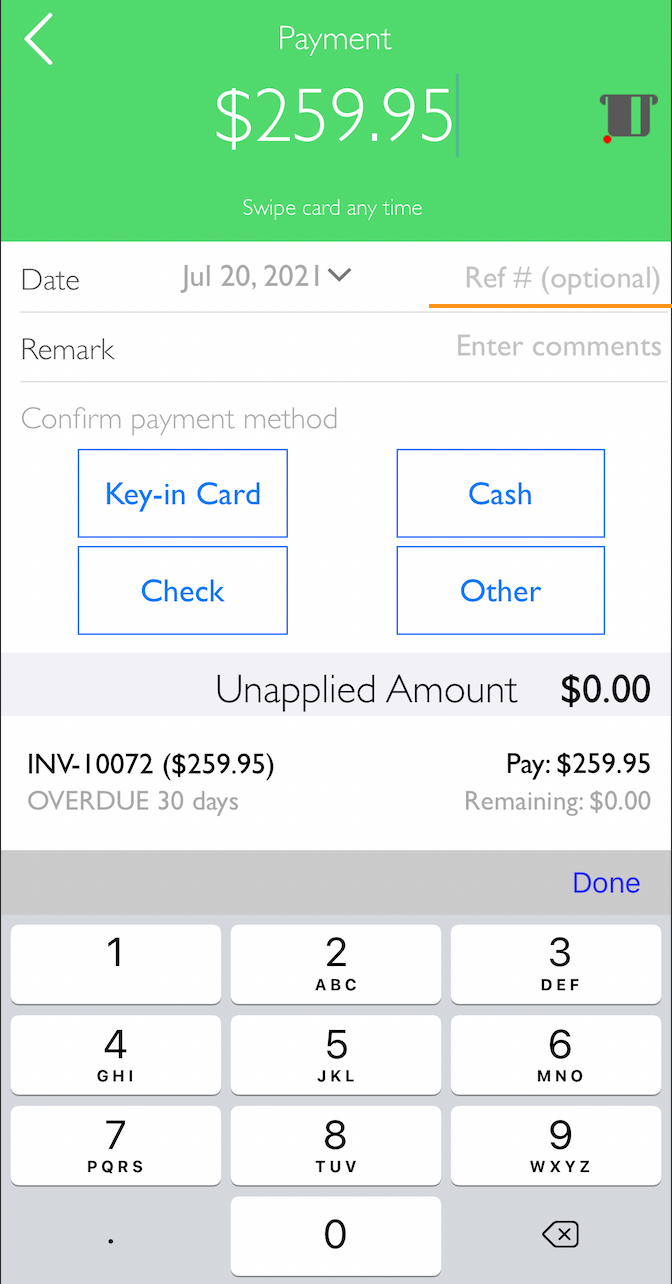Select Check as payment method

[x=183, y=591]
